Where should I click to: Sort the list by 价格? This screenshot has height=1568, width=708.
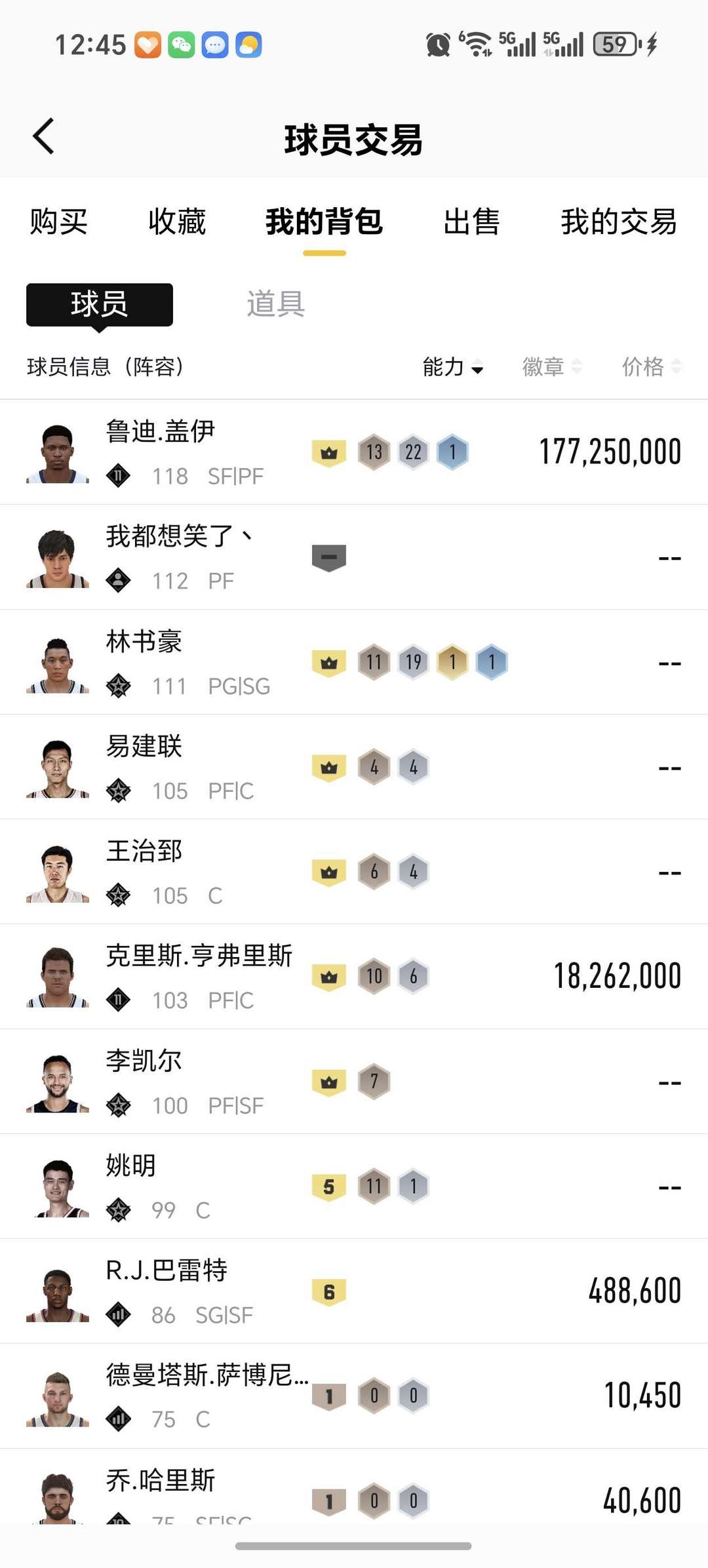pyautogui.click(x=651, y=366)
